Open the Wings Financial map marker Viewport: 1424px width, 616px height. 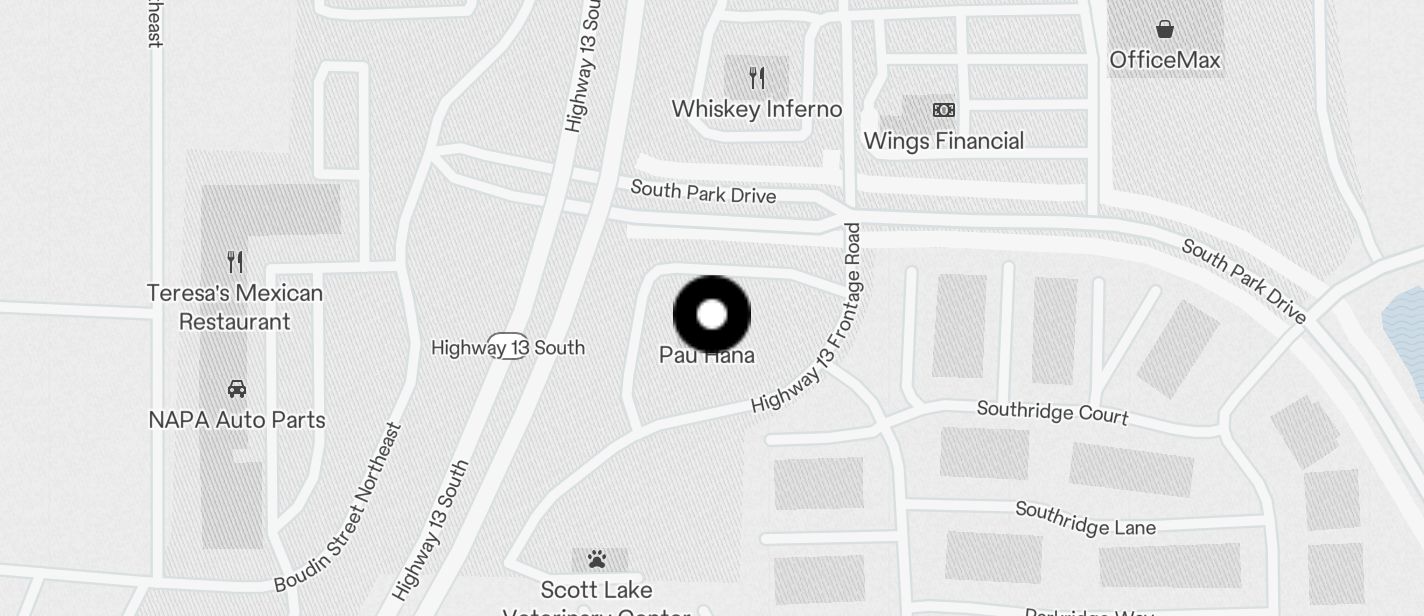pyautogui.click(x=943, y=110)
